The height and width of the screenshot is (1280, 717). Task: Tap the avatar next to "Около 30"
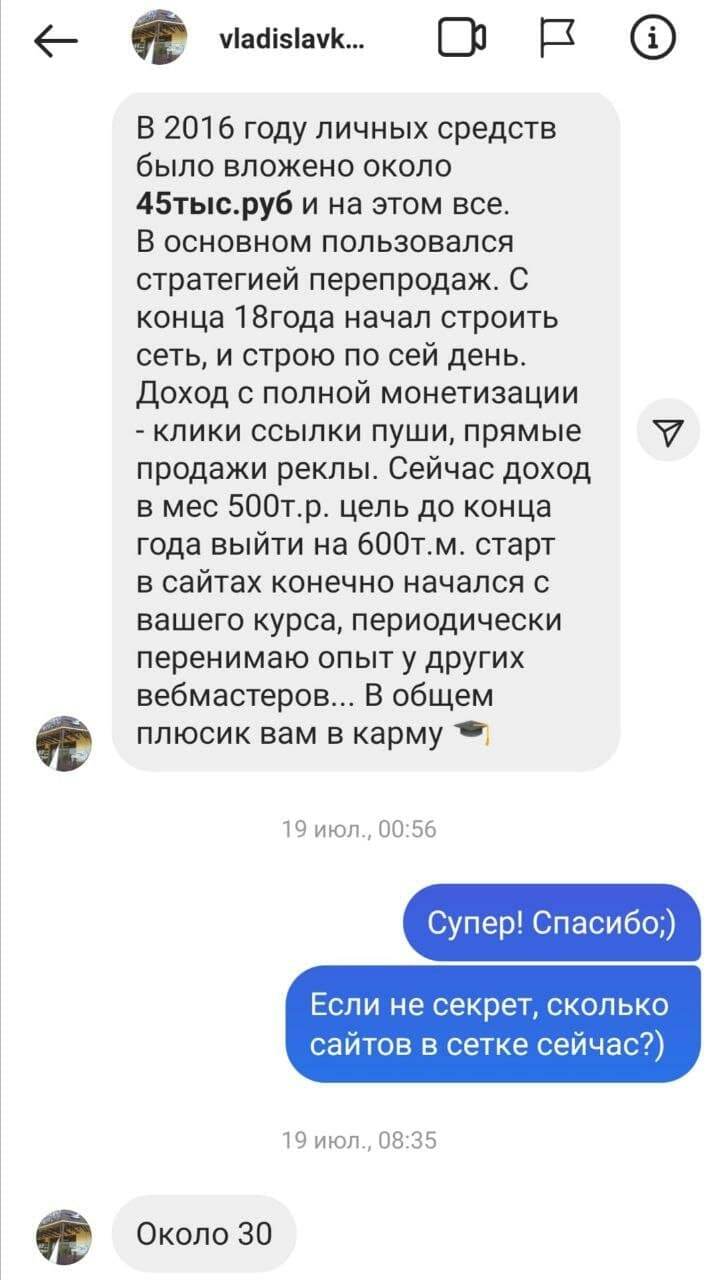click(x=64, y=1237)
